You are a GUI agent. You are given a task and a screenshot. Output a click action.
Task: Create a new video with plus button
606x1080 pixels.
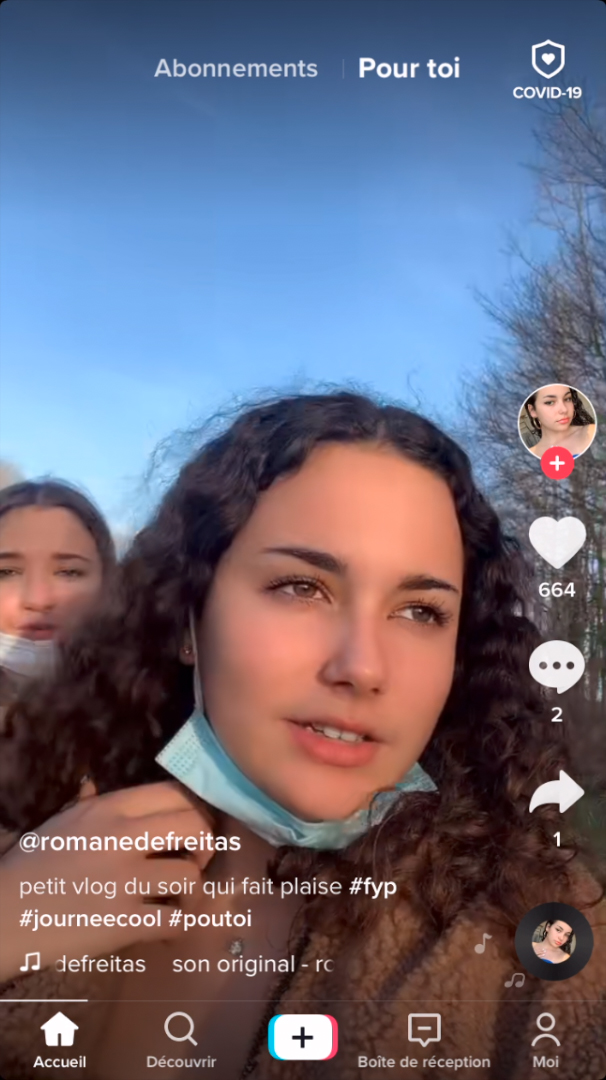pos(303,1037)
